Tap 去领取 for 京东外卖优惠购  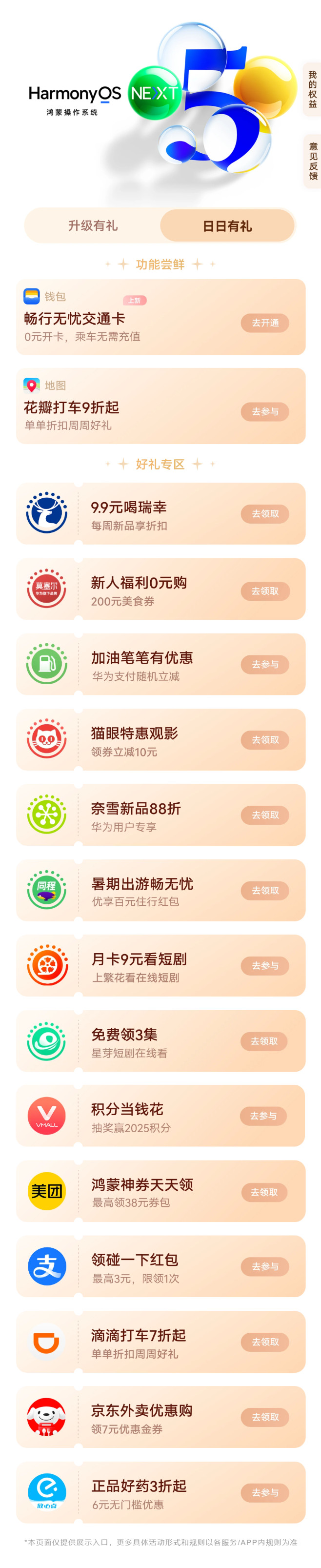click(x=265, y=1417)
